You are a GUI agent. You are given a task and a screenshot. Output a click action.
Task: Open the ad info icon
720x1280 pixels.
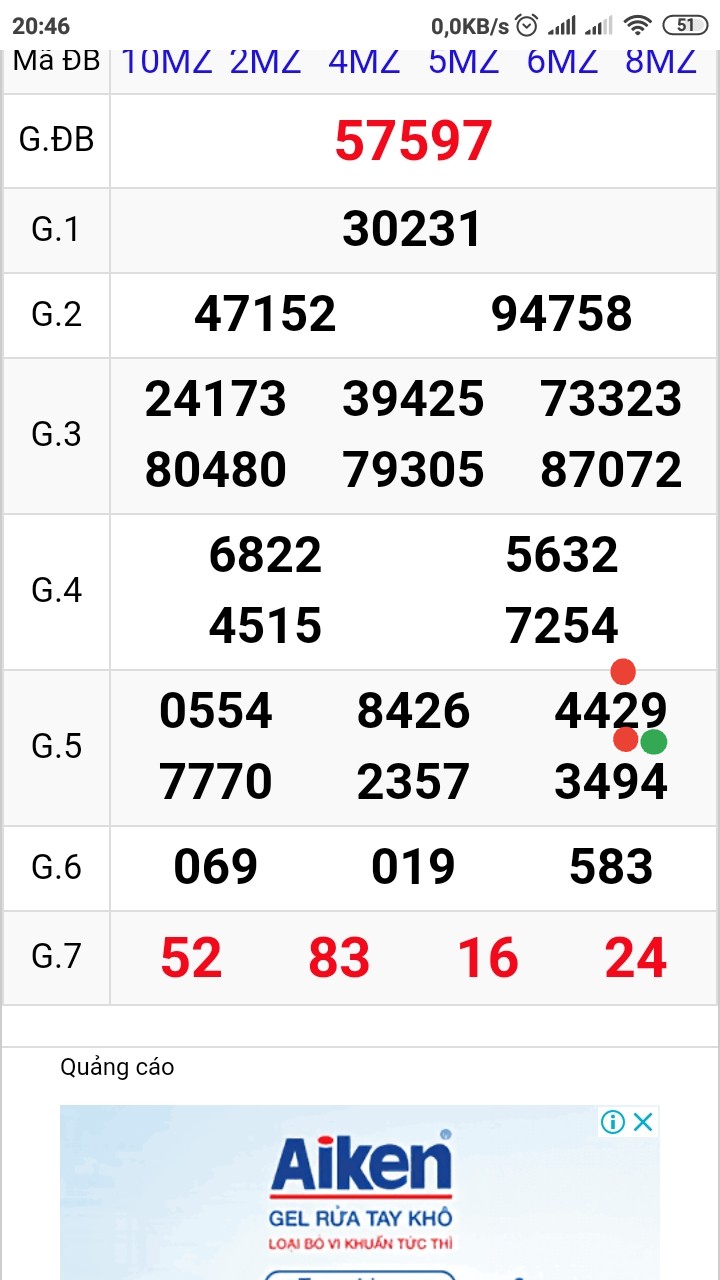point(613,1122)
